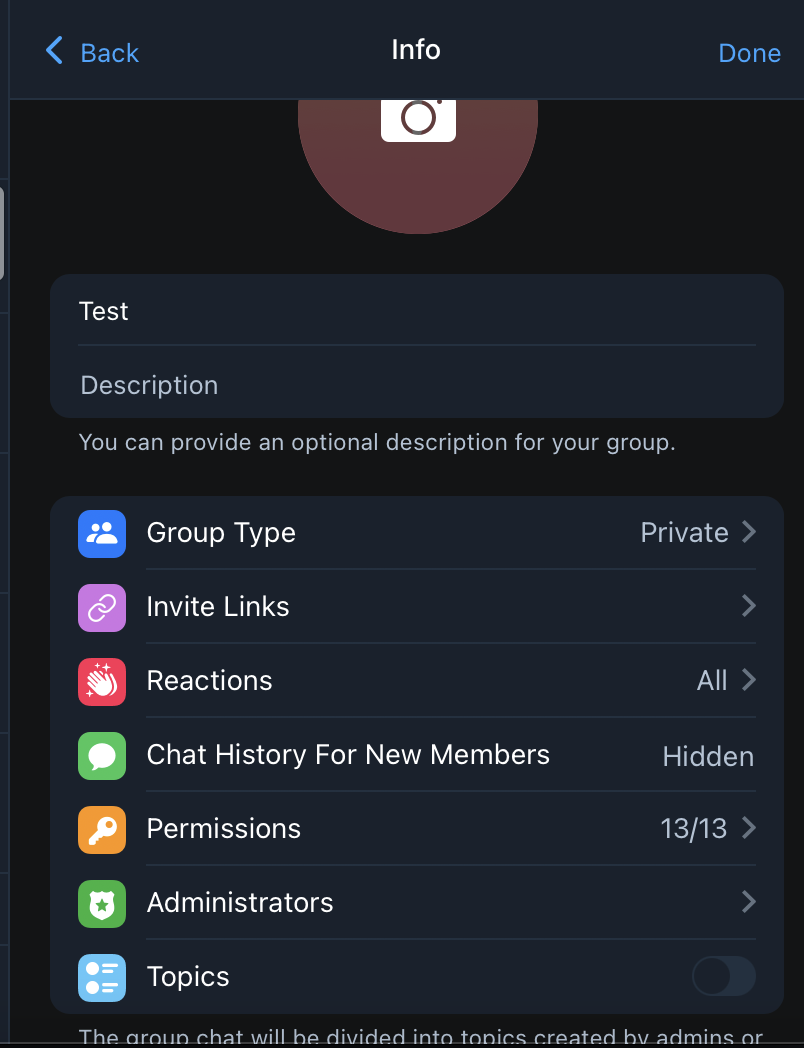The image size is (804, 1048).
Task: Change the group photo via camera icon
Action: pos(418,118)
